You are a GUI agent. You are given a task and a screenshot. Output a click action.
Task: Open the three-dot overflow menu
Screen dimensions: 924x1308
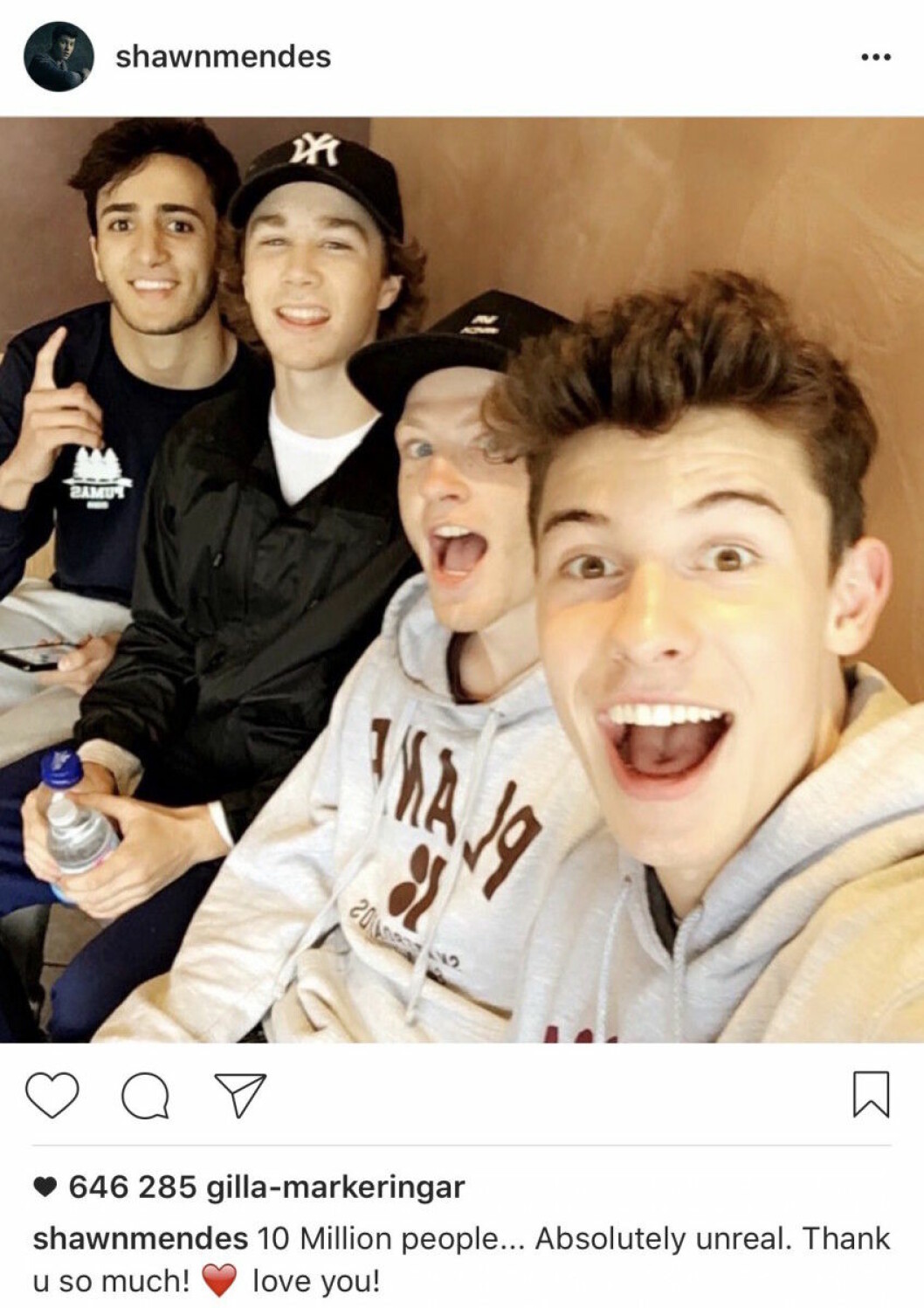tap(875, 57)
